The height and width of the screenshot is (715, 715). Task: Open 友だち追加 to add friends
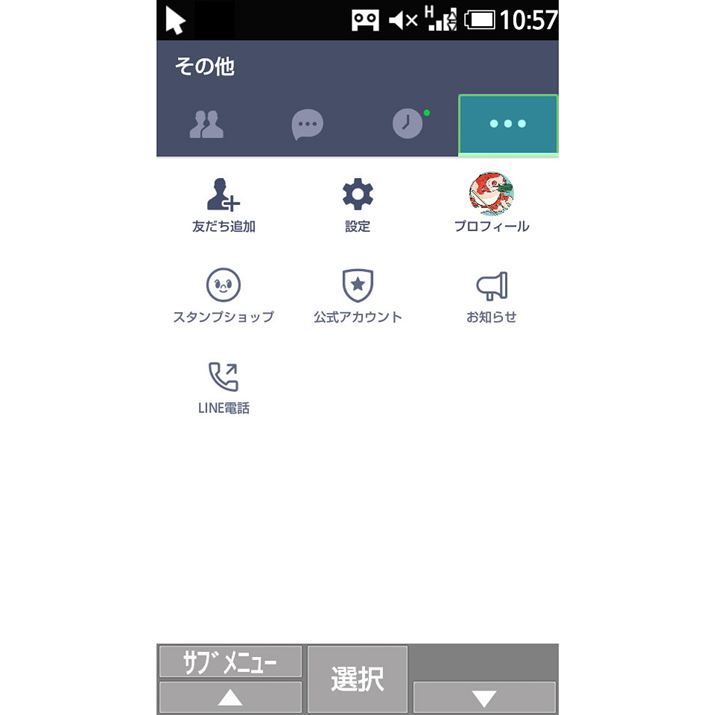point(224,204)
